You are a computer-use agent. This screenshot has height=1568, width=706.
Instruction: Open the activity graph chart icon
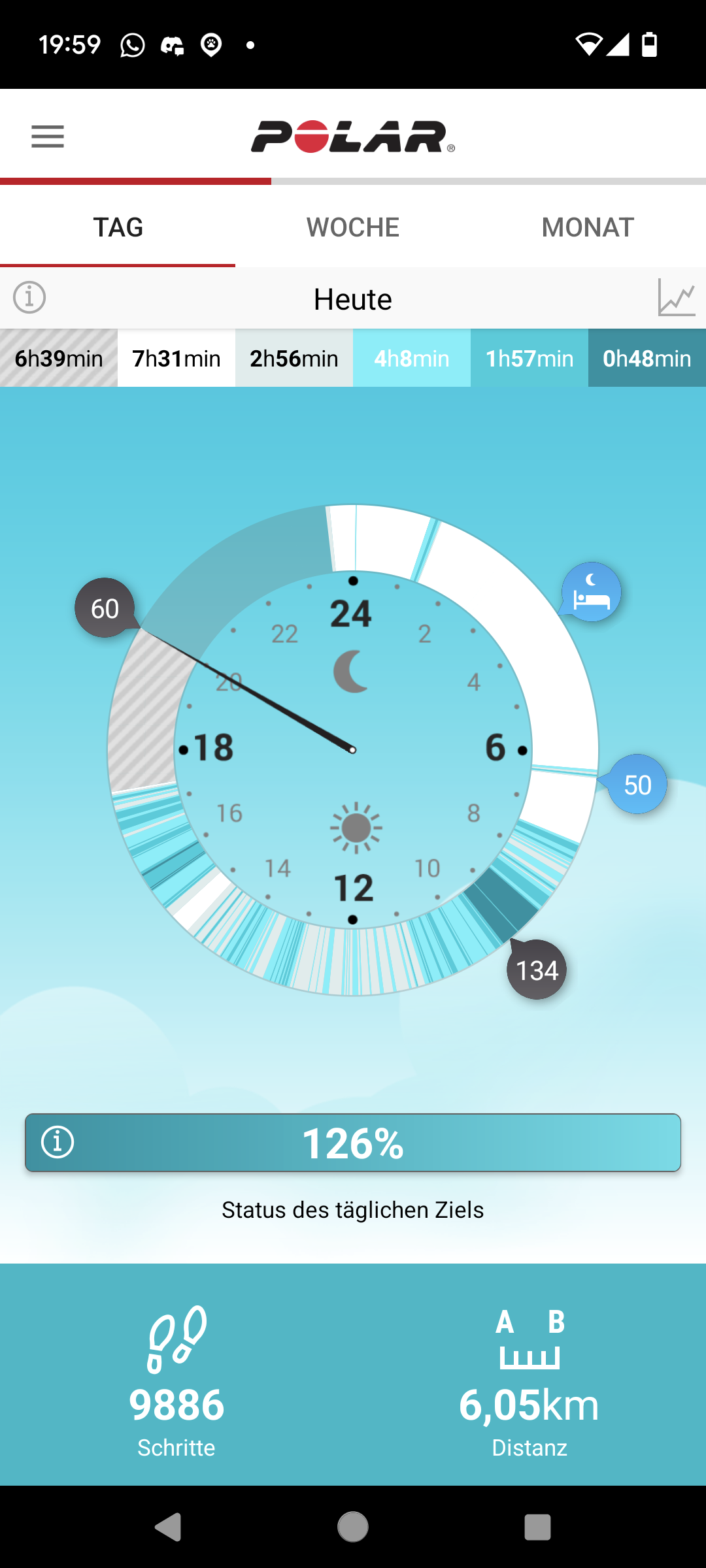(x=677, y=298)
